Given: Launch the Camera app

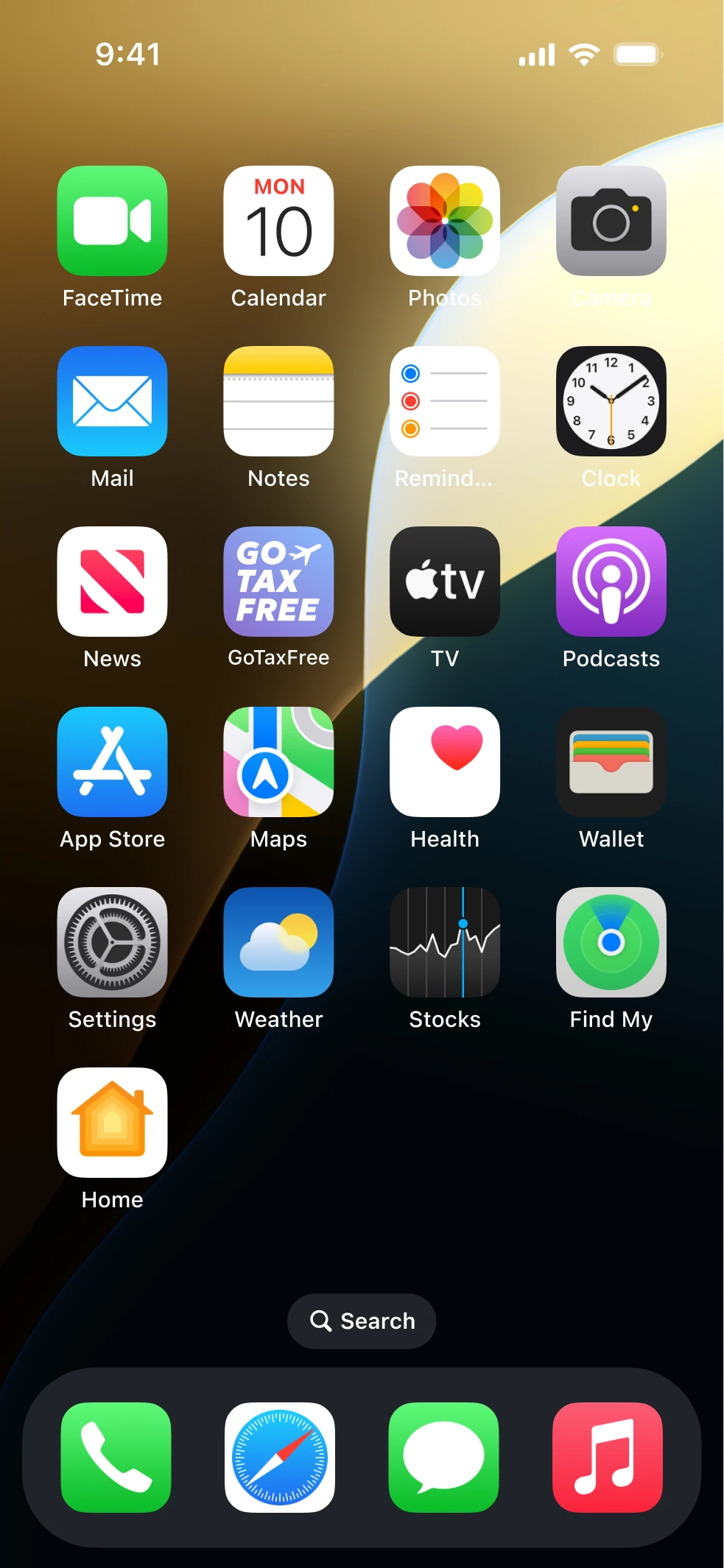Looking at the screenshot, I should click(611, 221).
